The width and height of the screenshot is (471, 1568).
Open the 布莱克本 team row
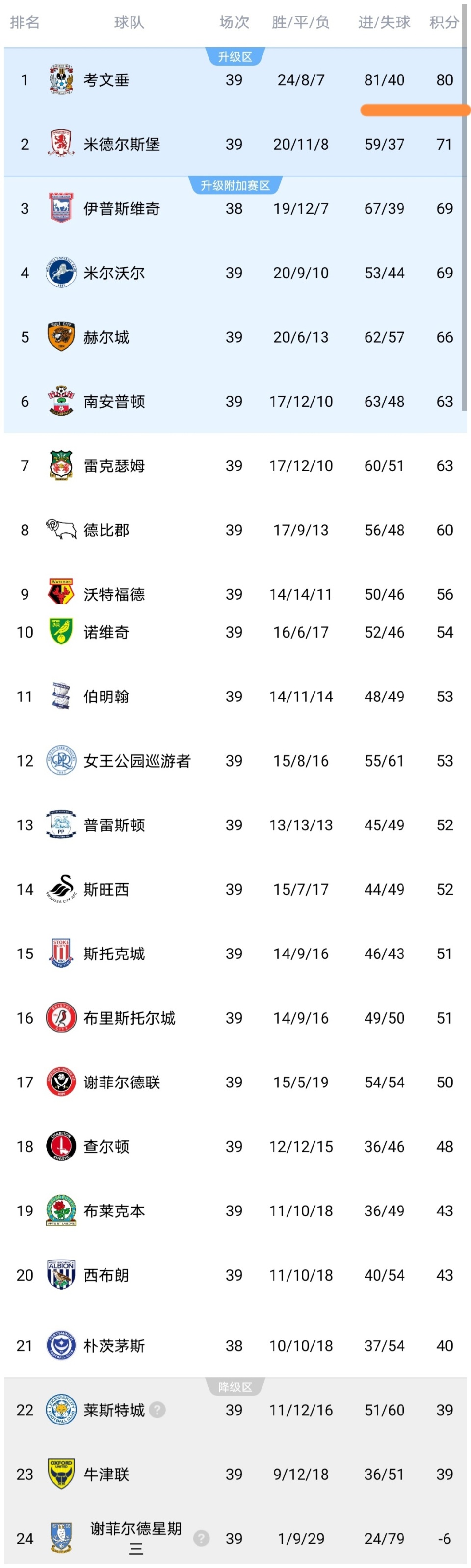114,1210
